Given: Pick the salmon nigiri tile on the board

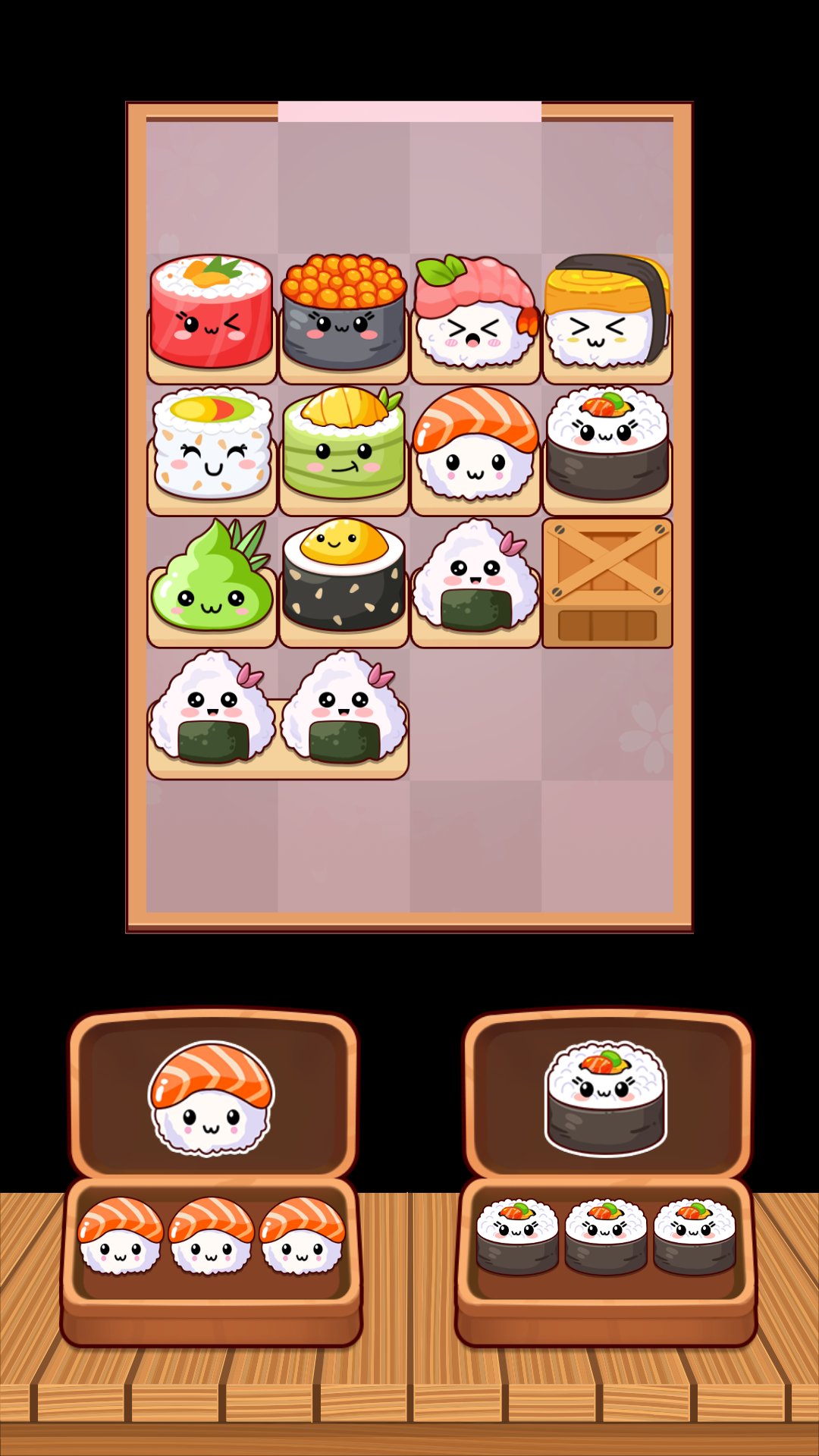Looking at the screenshot, I should (x=475, y=447).
